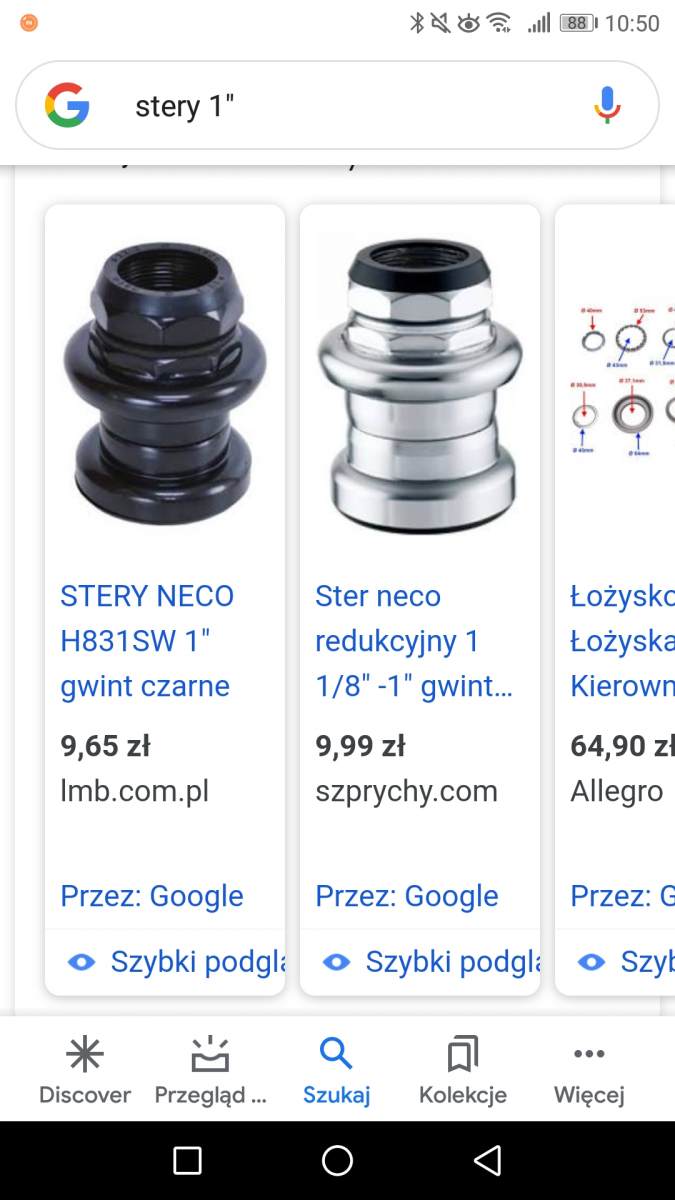
Task: Open the Kolekcje tab
Action: pos(463,1070)
